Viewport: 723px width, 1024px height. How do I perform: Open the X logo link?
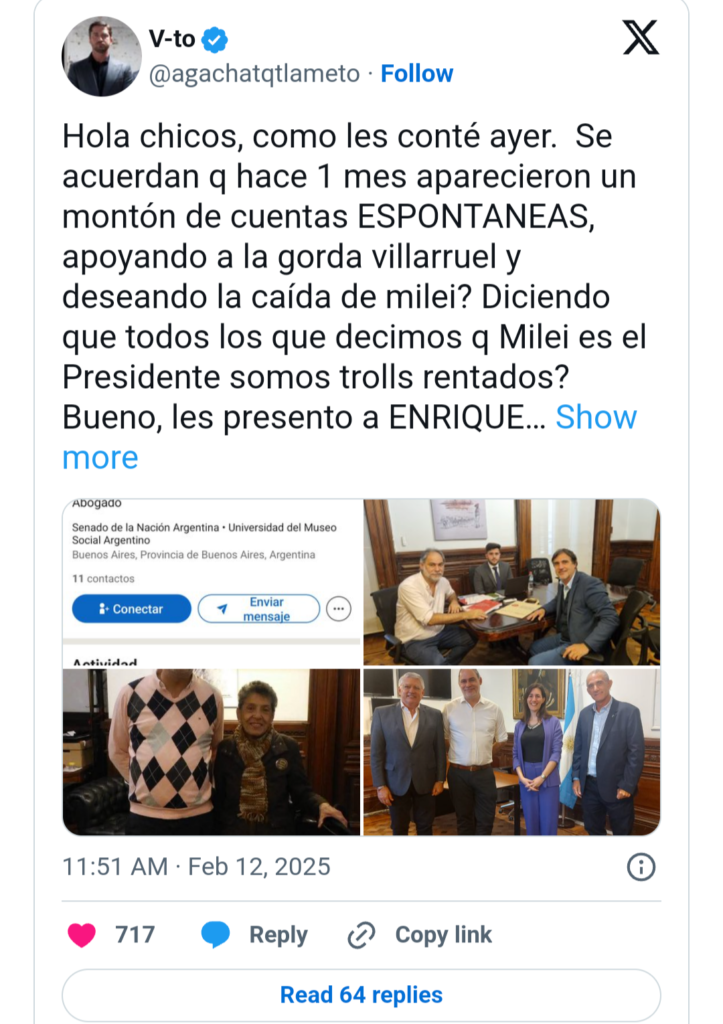[x=640, y=38]
